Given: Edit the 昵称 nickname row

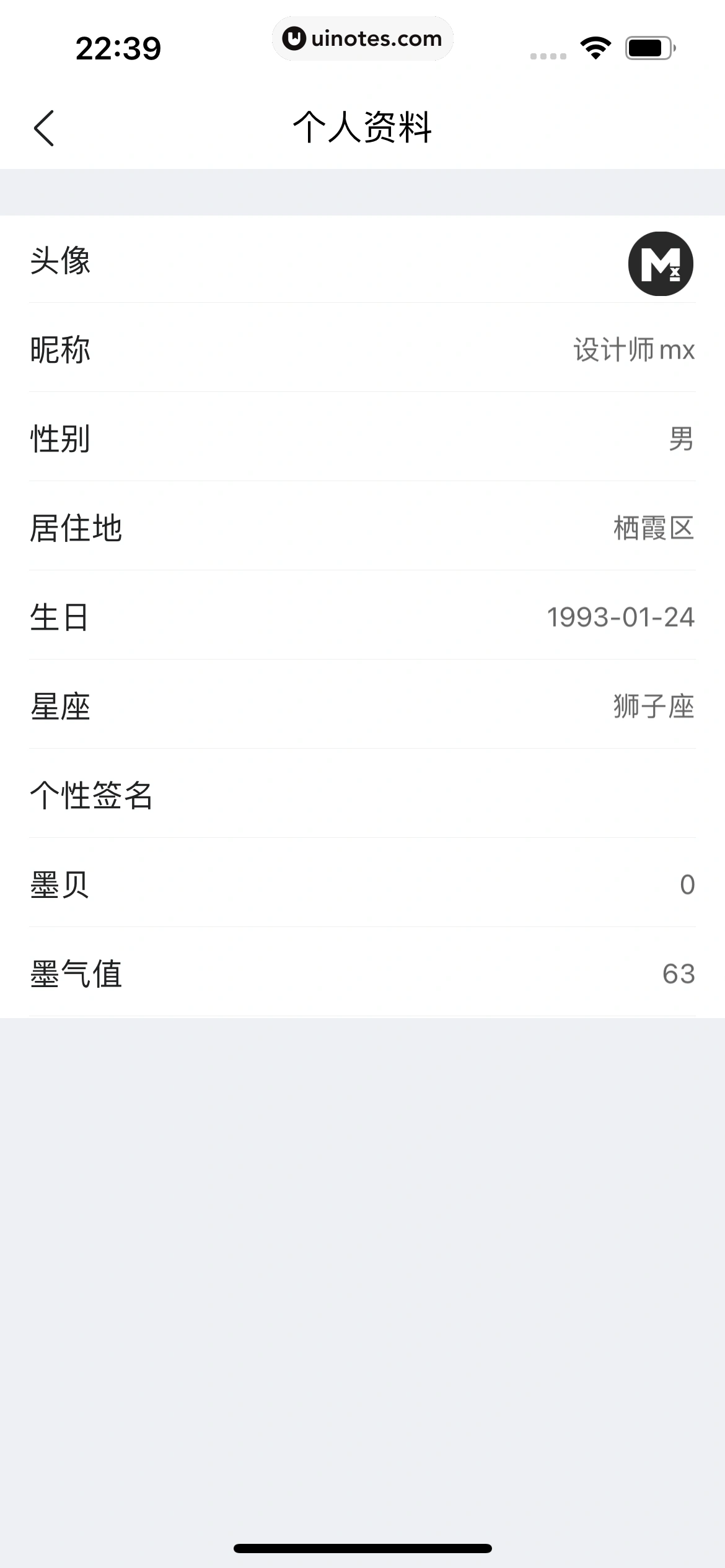Looking at the screenshot, I should [362, 350].
